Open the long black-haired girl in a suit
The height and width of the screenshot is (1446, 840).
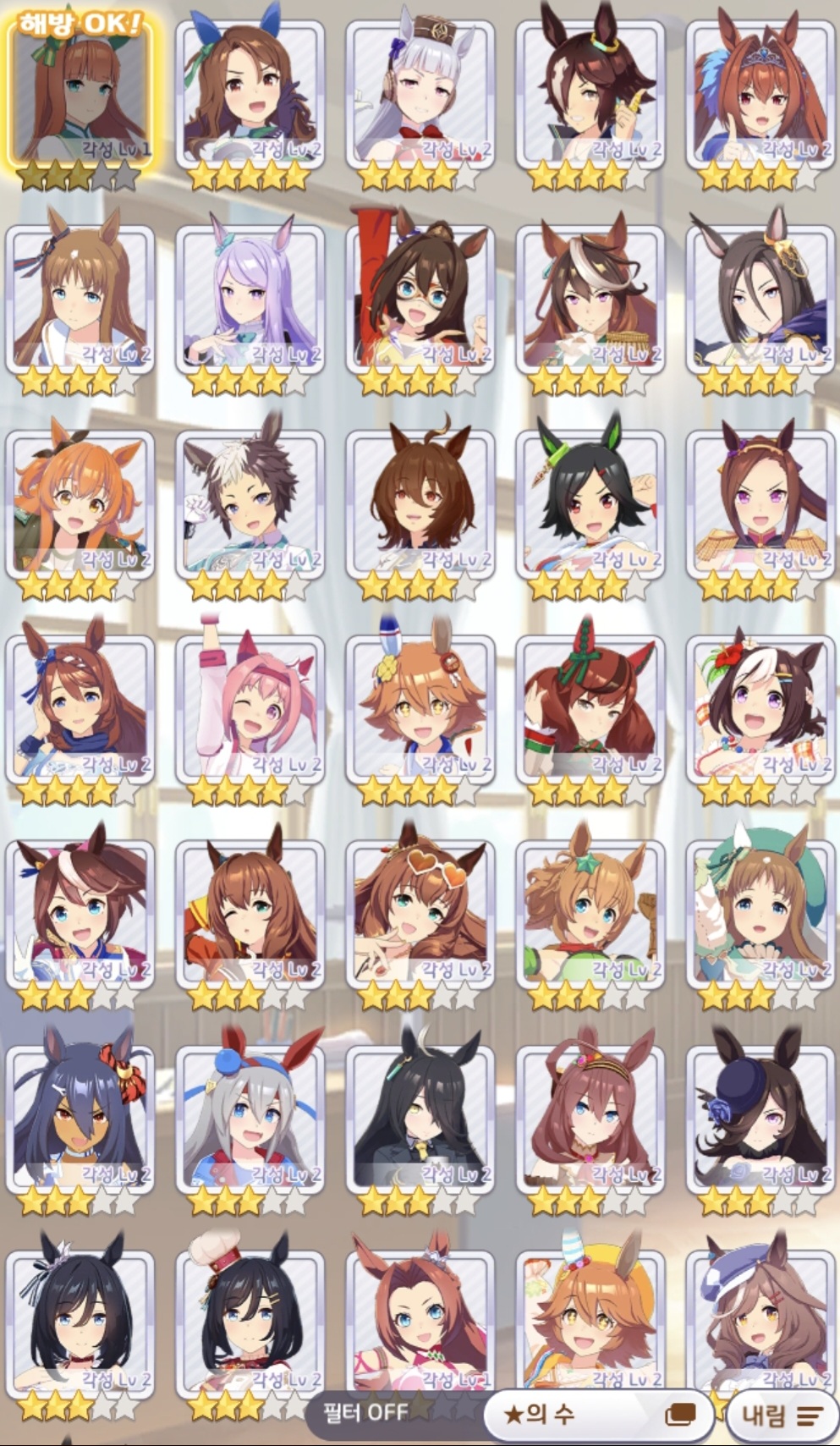(420, 1117)
